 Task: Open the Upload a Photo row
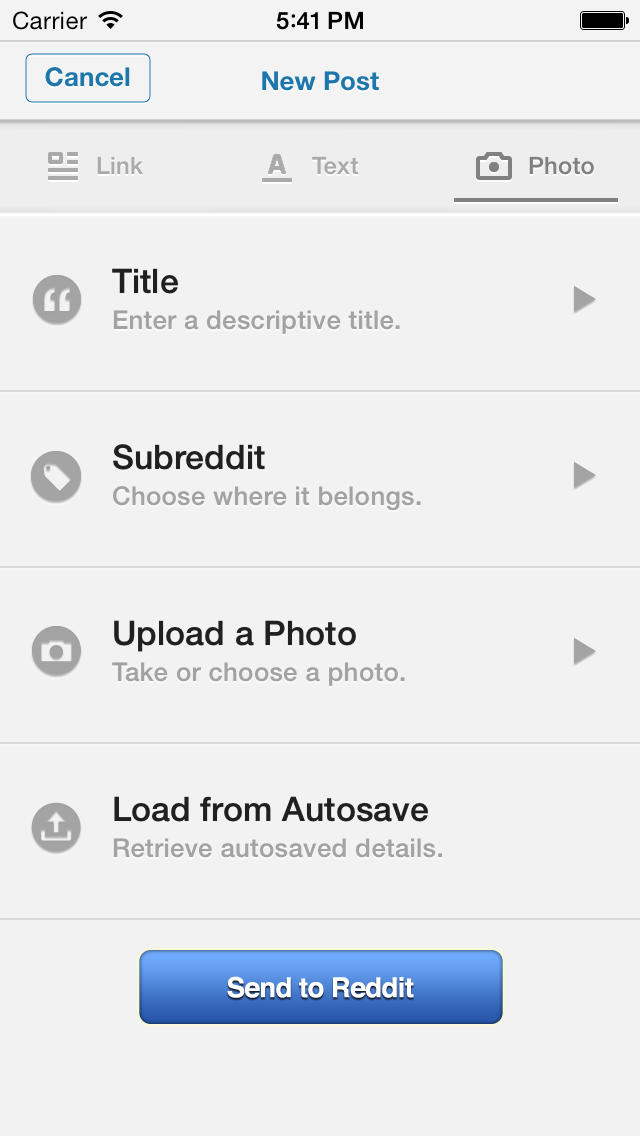pyautogui.click(x=320, y=652)
